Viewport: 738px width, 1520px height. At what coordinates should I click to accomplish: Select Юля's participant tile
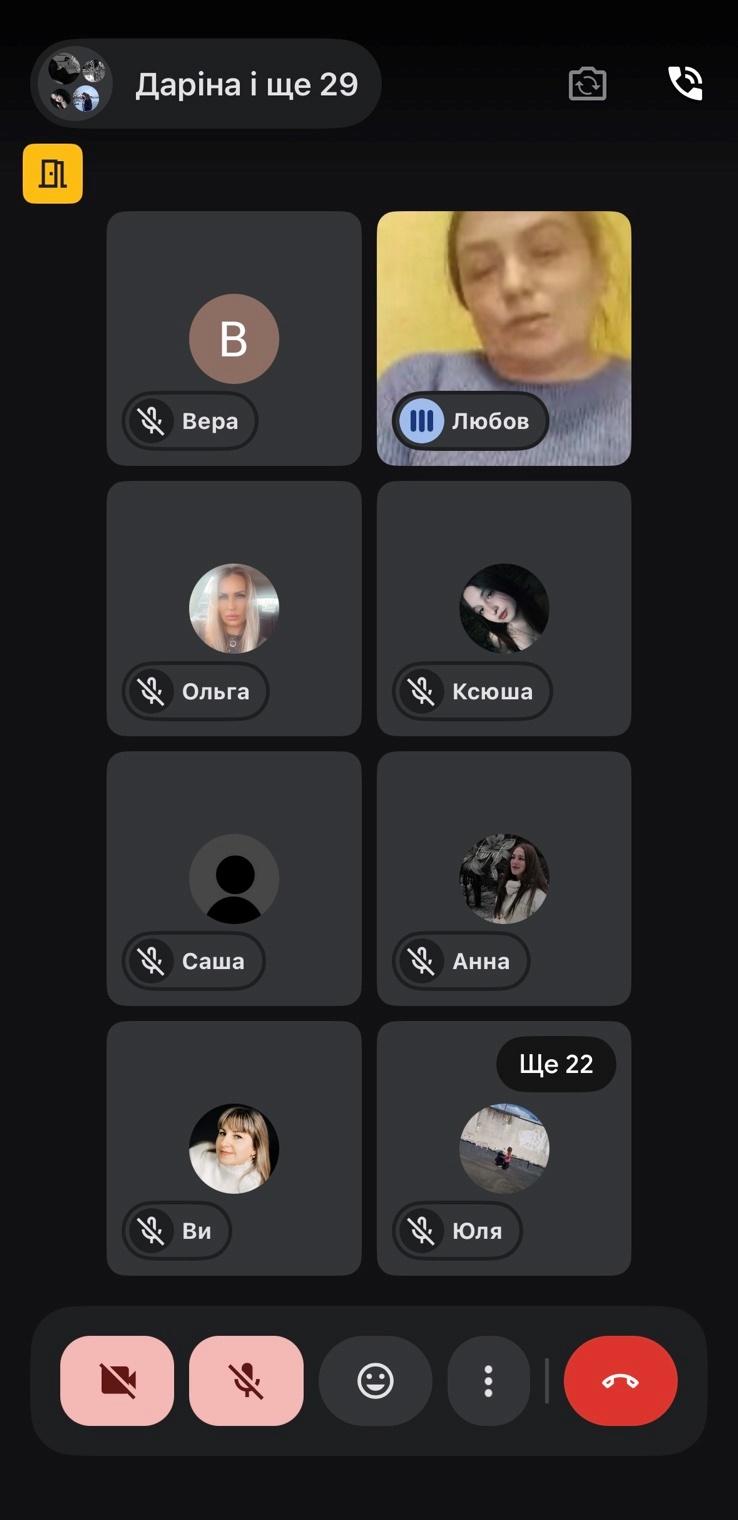tap(504, 1148)
